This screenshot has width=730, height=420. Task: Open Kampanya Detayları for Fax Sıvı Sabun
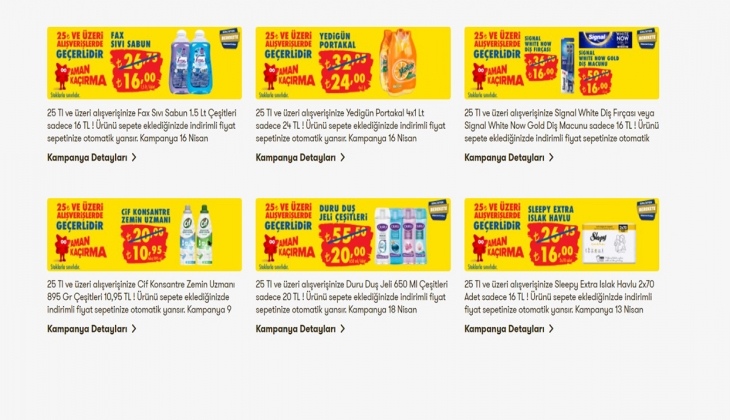pyautogui.click(x=91, y=158)
